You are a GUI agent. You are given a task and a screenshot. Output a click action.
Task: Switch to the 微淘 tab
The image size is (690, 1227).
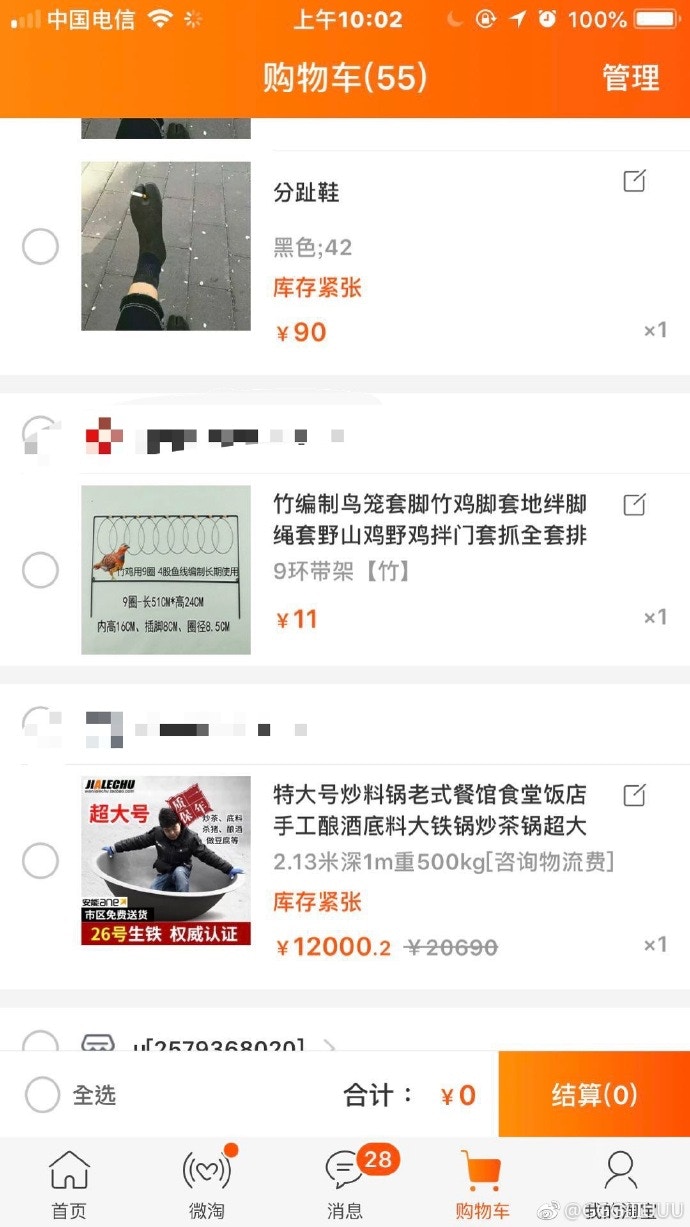point(206,1183)
